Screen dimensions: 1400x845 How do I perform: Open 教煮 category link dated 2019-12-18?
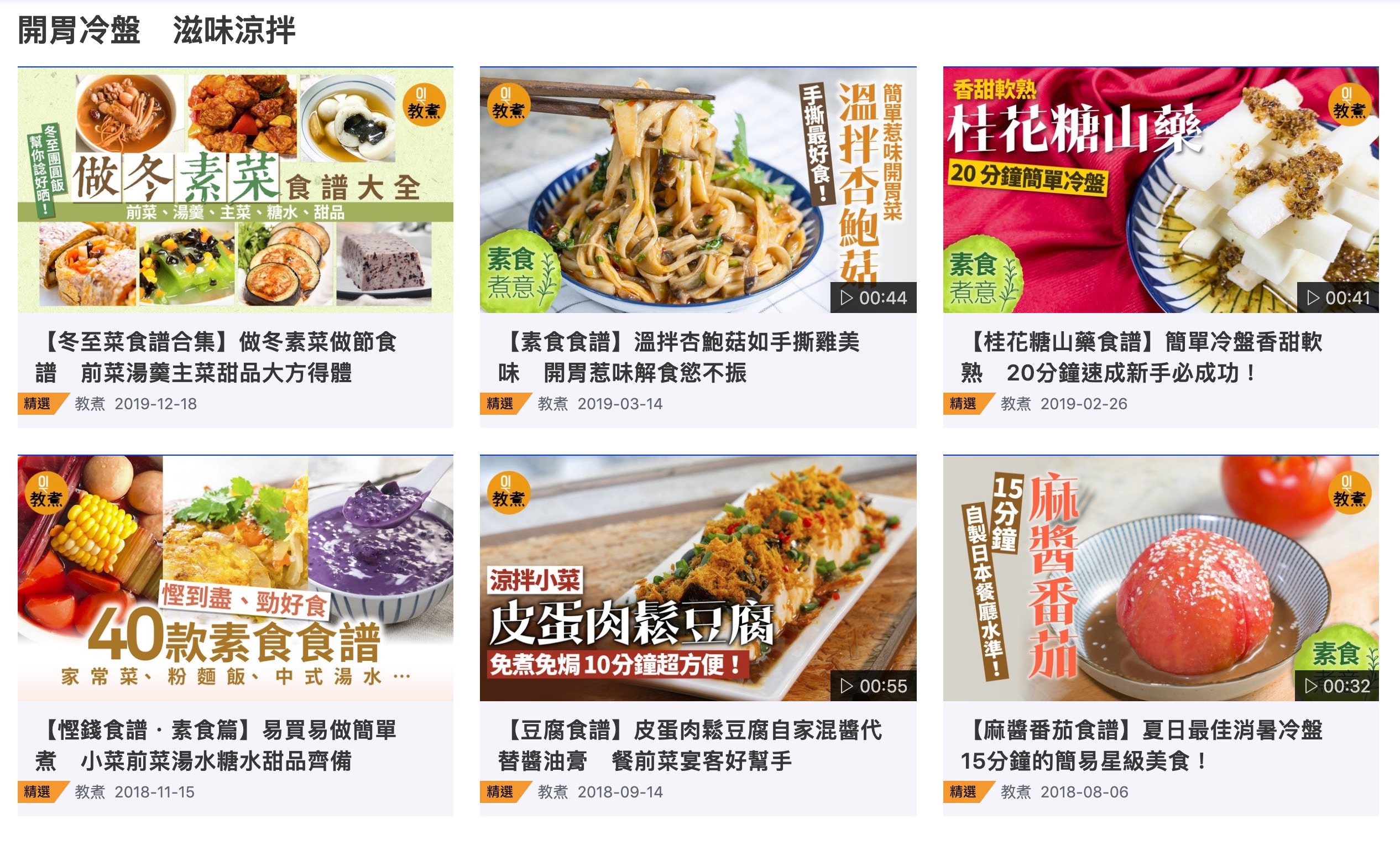pyautogui.click(x=90, y=404)
